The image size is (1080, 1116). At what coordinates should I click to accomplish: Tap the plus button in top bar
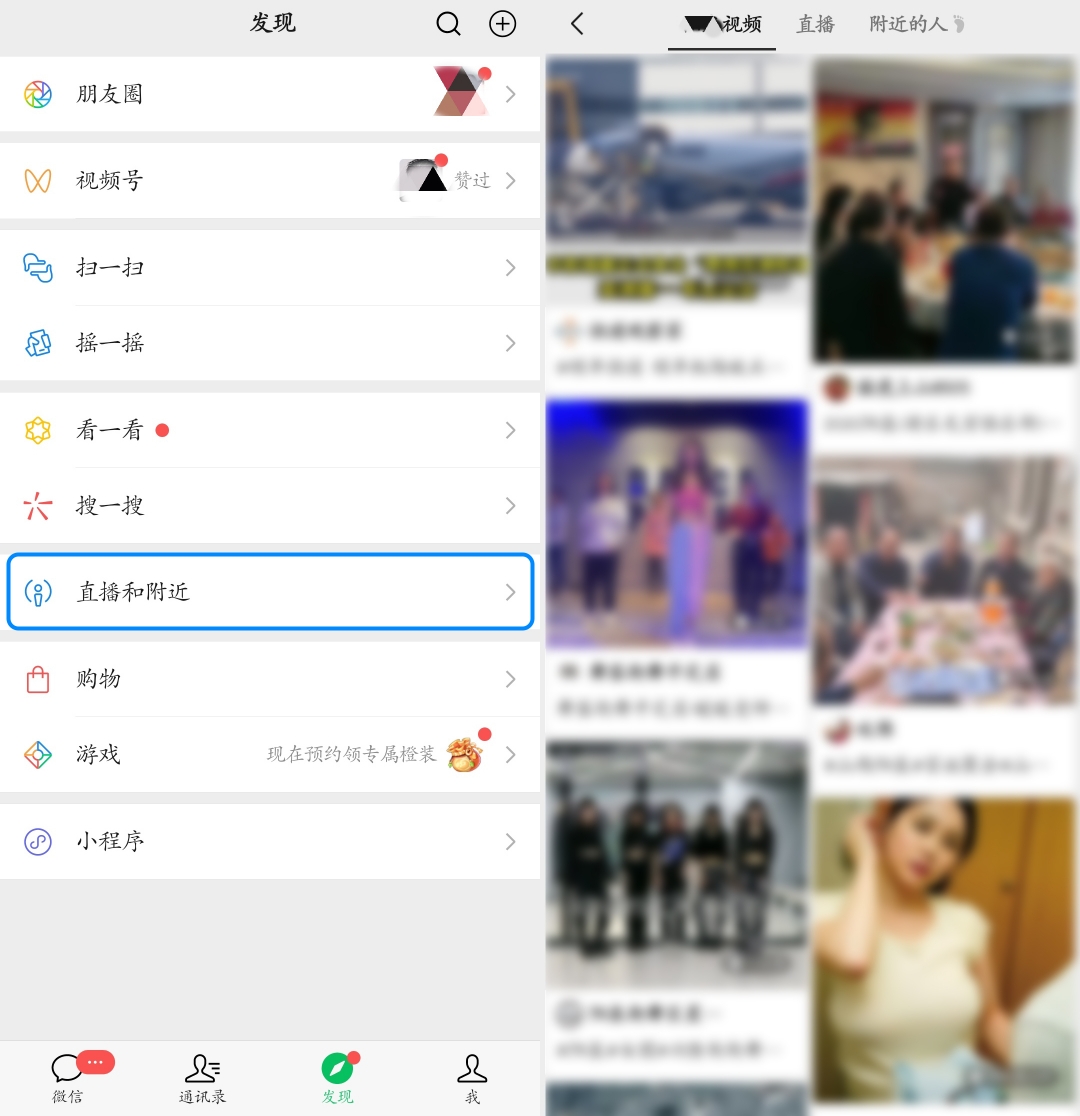tap(502, 24)
